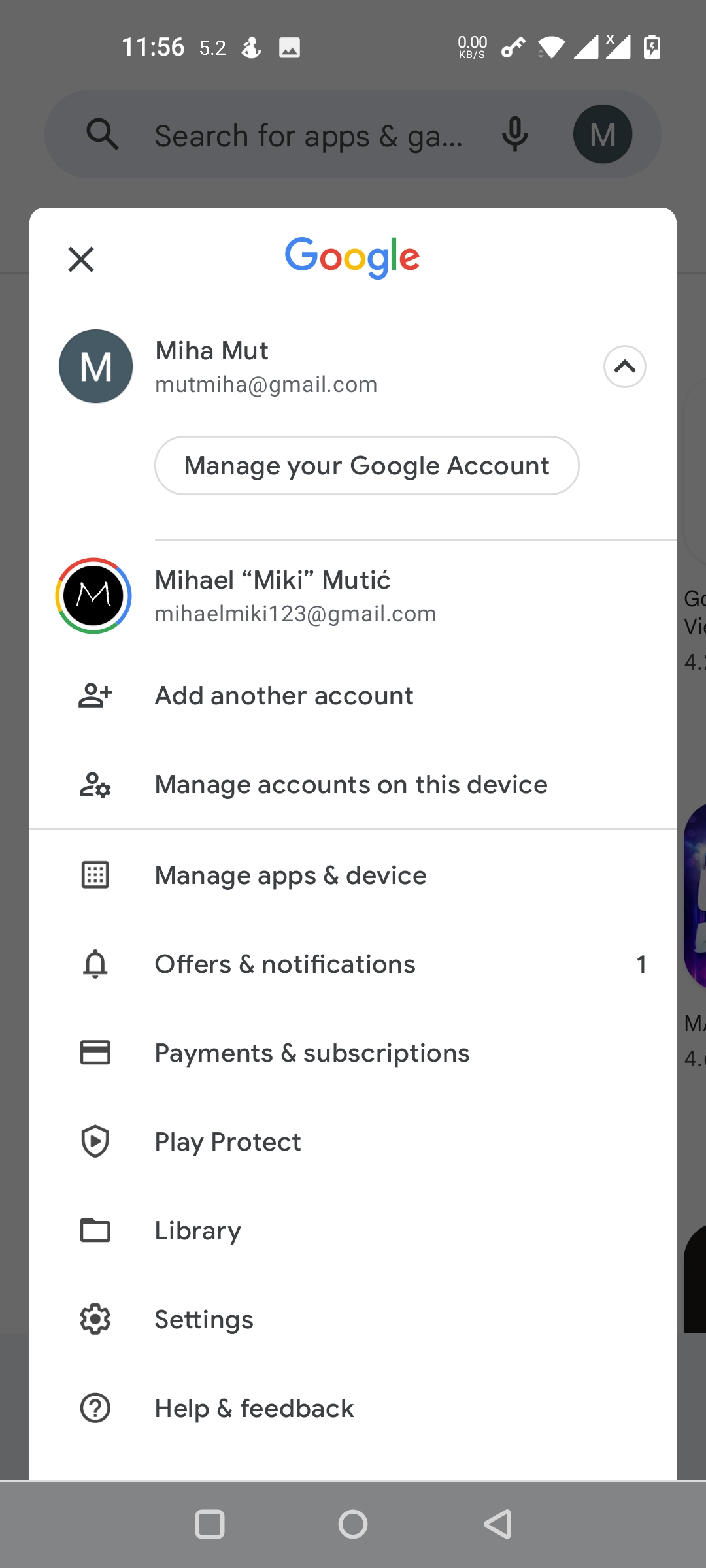
Task: Open Offers & notifications
Action: 353,964
